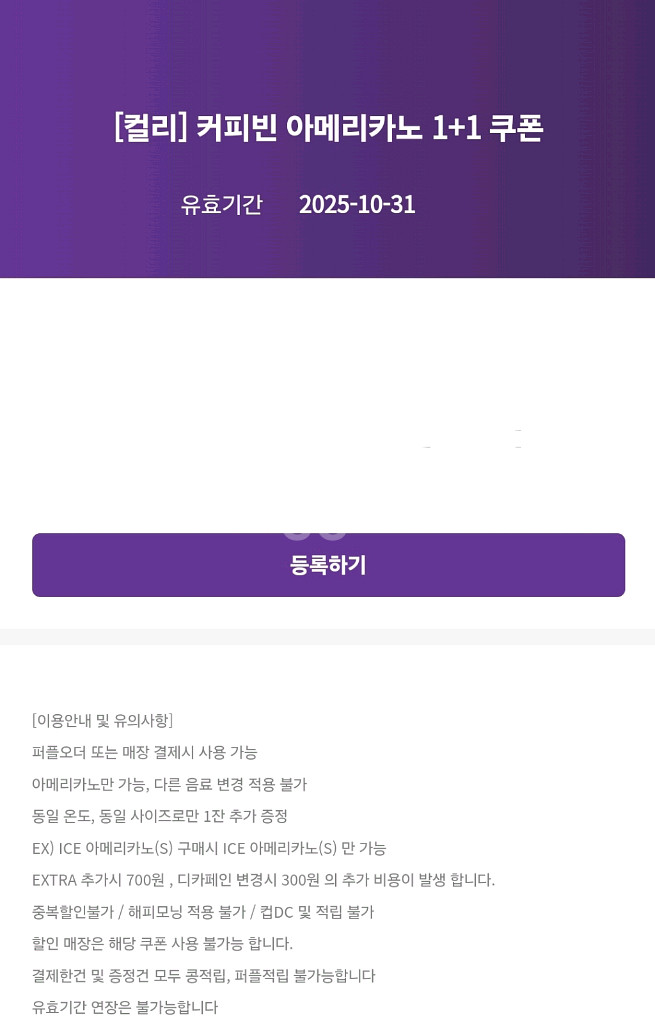
Task: Tap the 등록하기 button to register the coupon
Action: click(x=328, y=565)
